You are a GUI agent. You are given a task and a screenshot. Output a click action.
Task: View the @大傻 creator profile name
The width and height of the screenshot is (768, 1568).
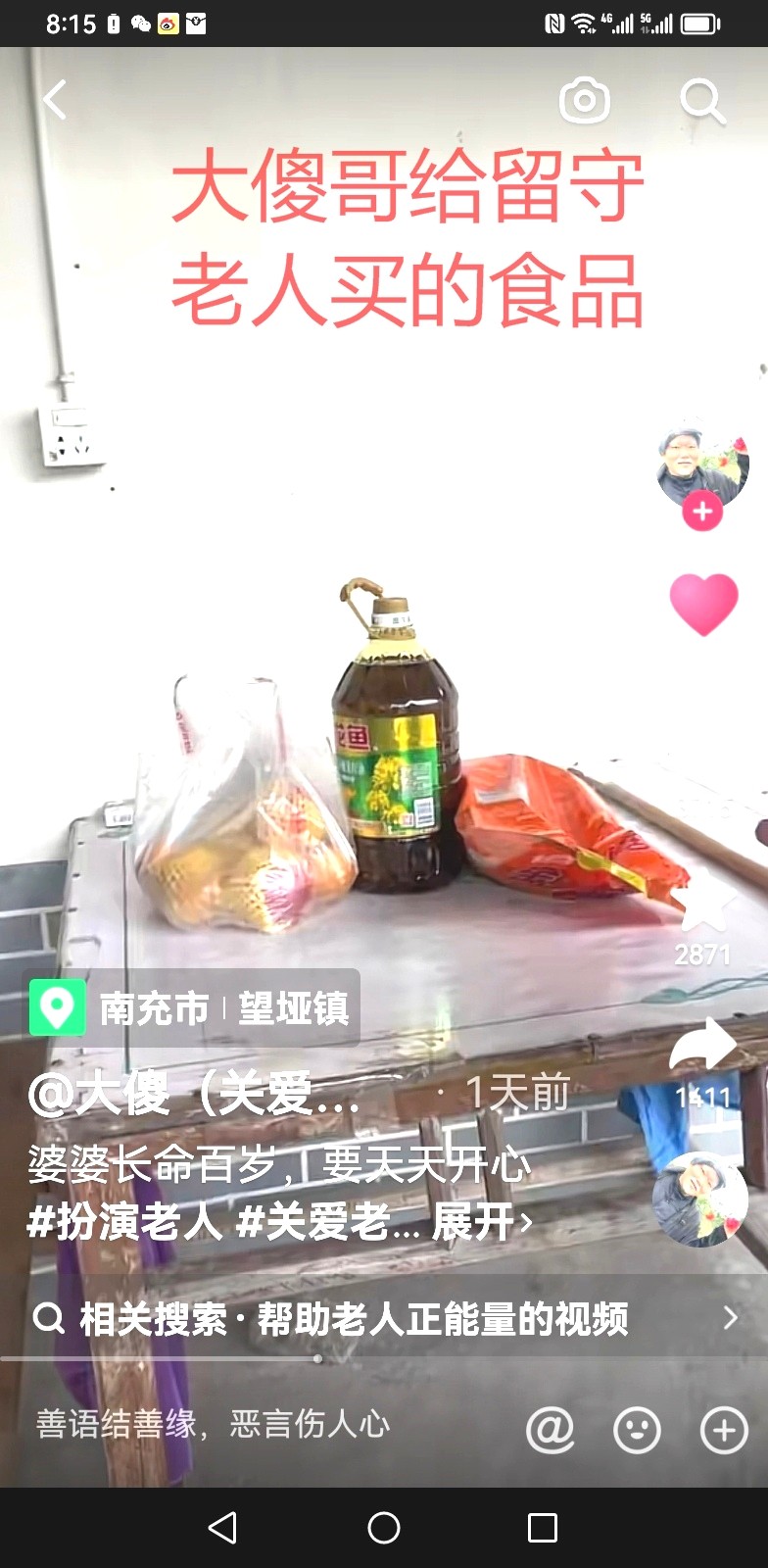pyautogui.click(x=196, y=1093)
